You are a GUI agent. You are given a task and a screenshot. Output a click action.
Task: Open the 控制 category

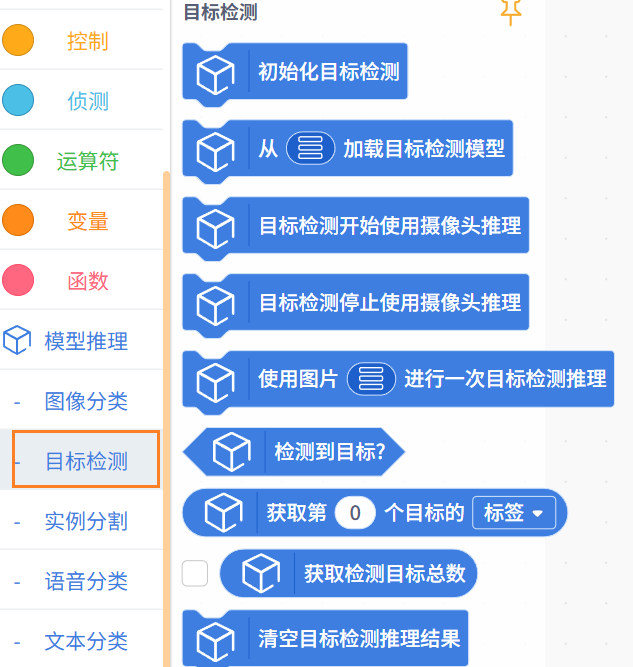86,42
